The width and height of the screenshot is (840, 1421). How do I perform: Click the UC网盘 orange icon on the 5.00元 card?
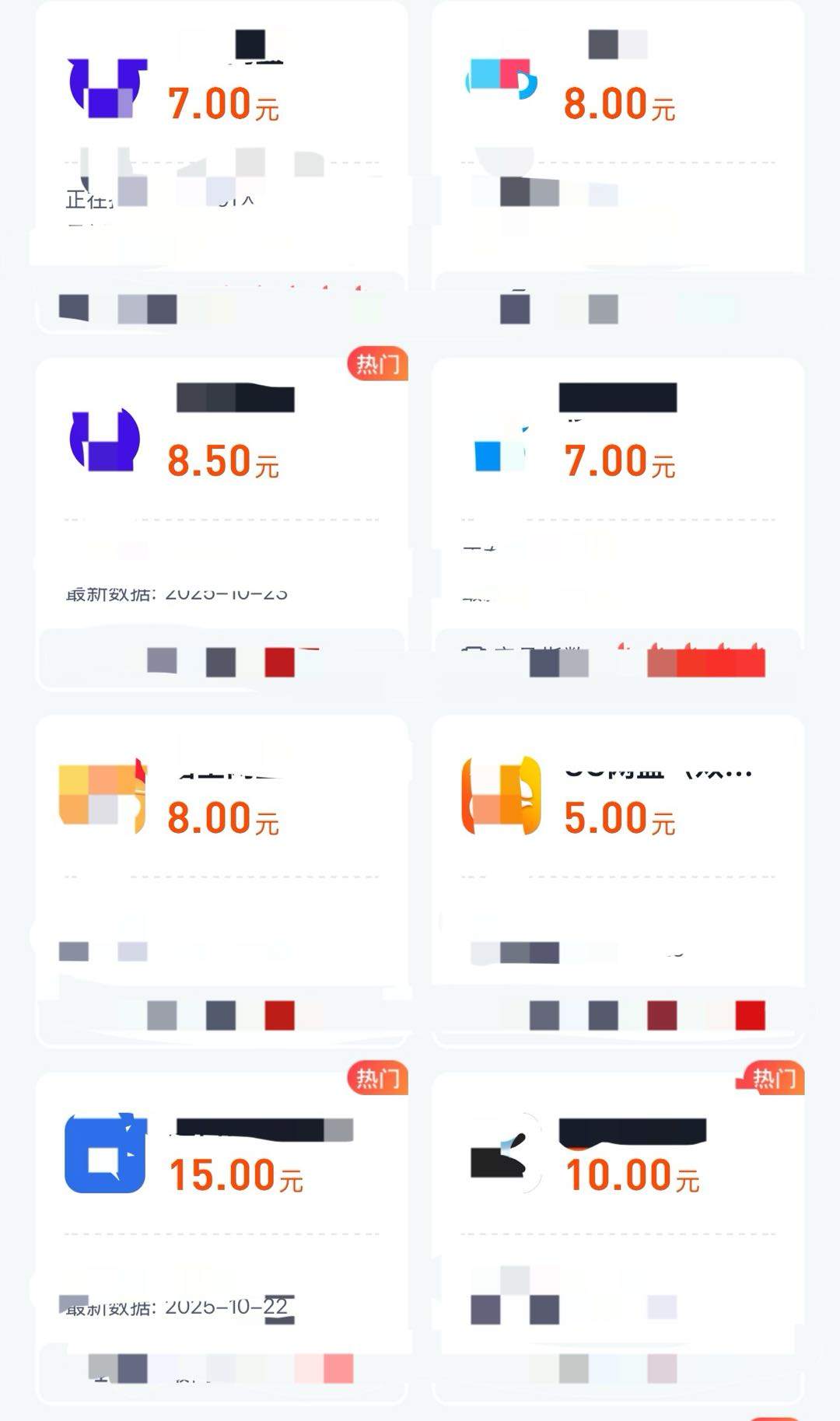502,796
